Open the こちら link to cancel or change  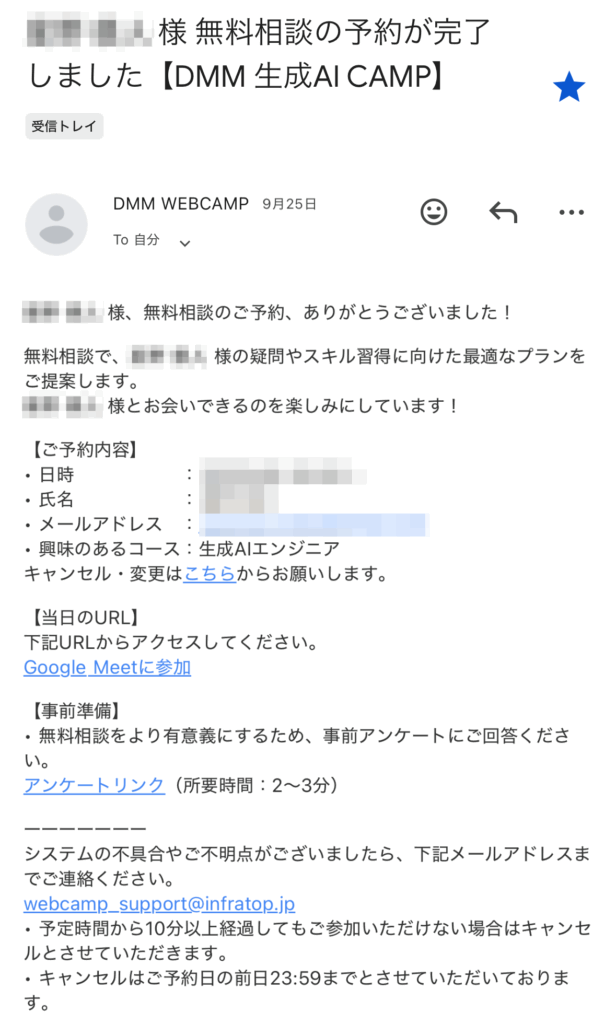coord(209,574)
